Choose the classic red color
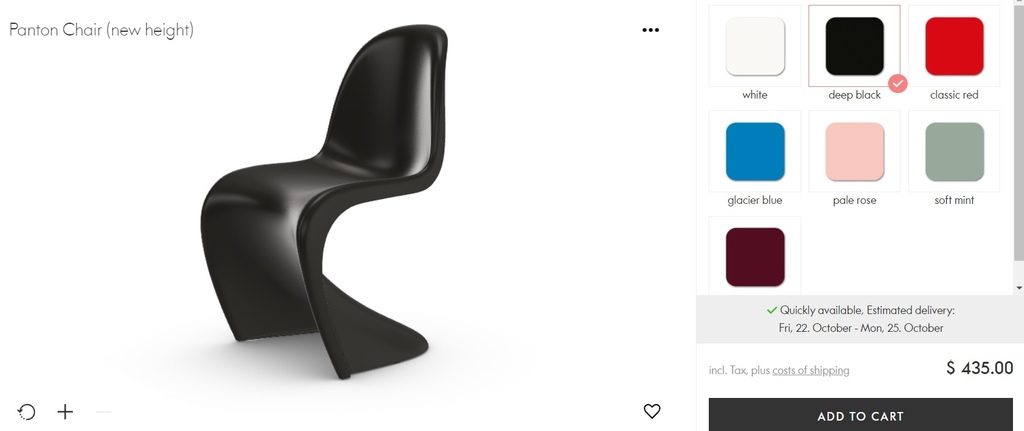This screenshot has width=1024, height=431. 954,47
